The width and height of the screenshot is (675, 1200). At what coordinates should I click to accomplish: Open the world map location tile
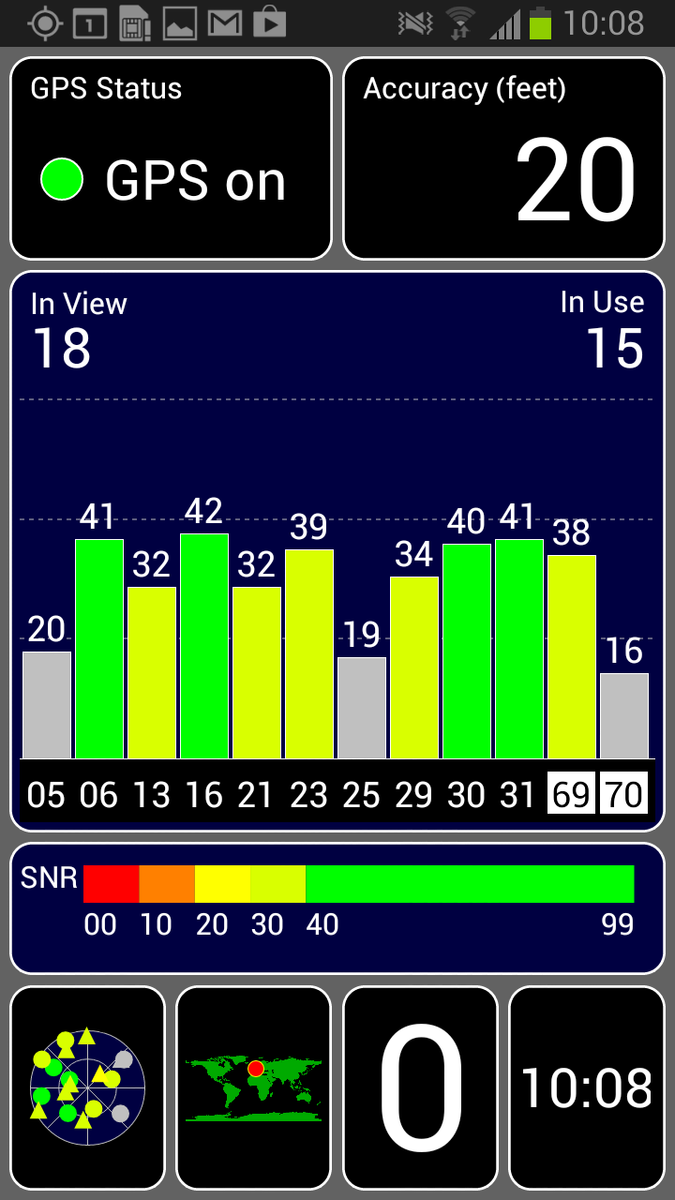click(253, 1087)
